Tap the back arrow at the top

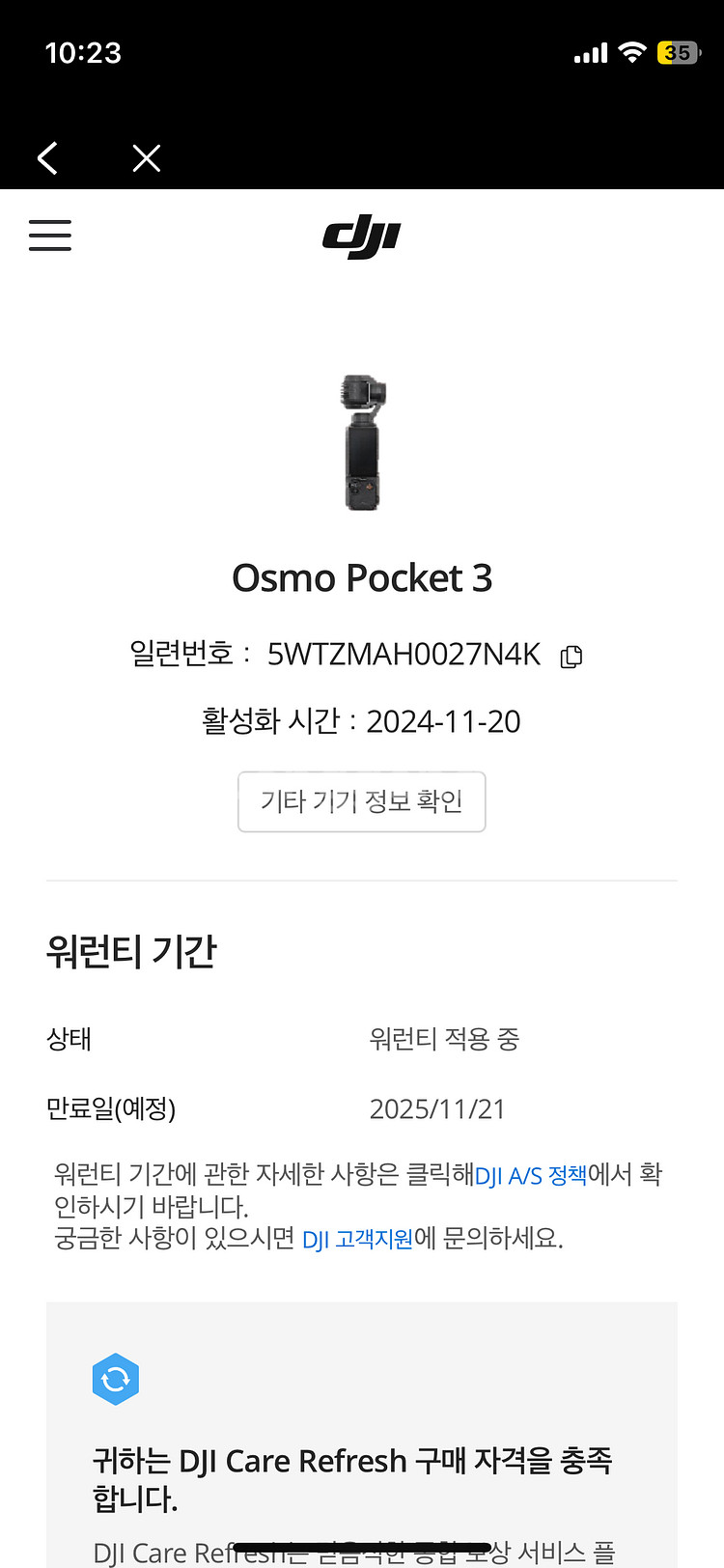[47, 156]
